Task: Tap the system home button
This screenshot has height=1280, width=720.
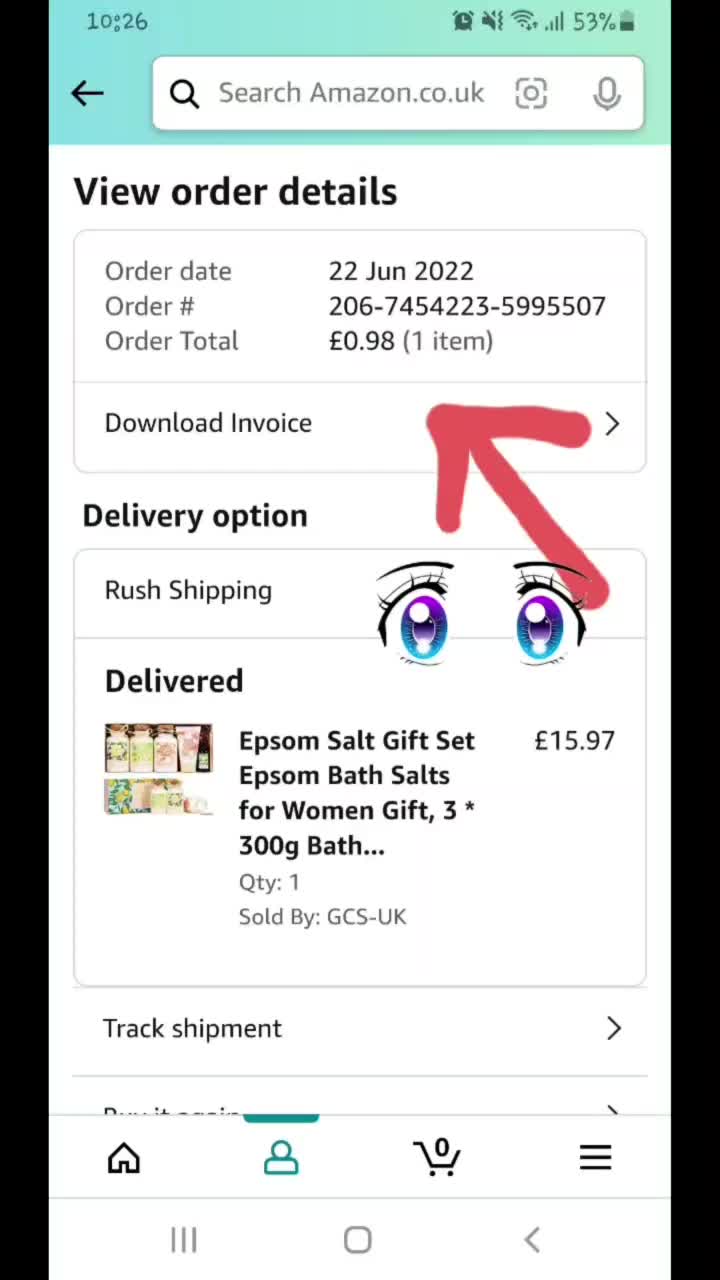Action: coord(357,1240)
